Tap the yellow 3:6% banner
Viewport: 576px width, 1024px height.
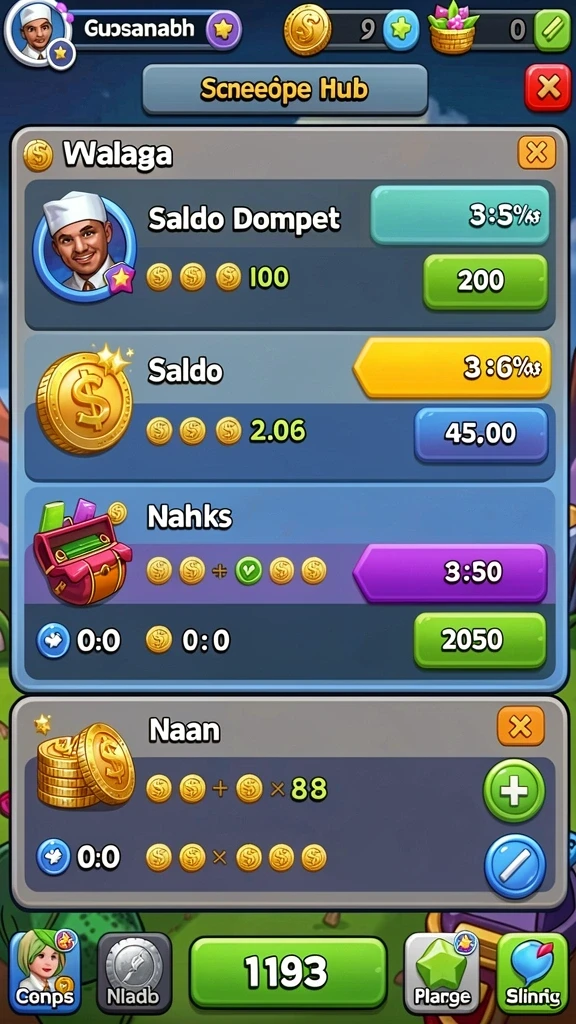click(x=453, y=368)
